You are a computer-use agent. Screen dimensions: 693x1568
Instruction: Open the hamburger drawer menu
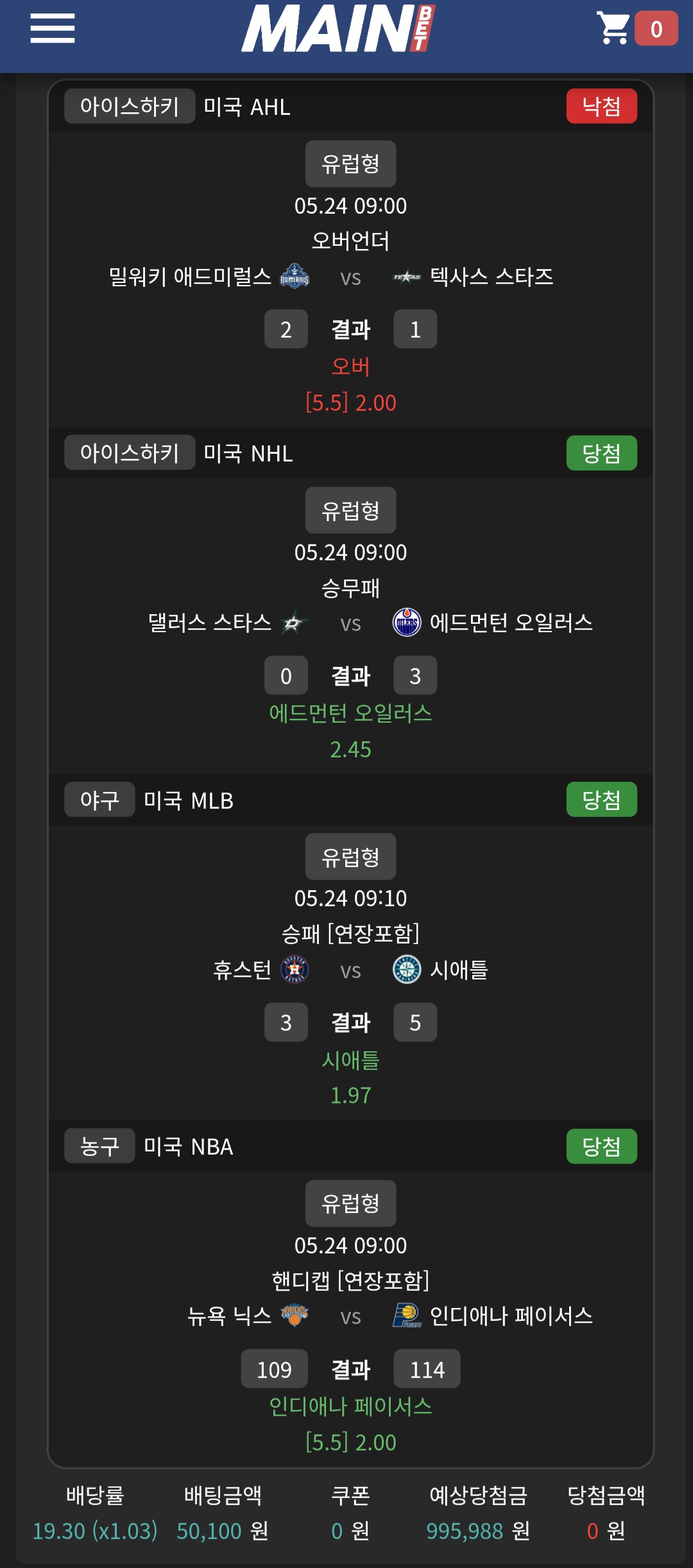[x=53, y=29]
